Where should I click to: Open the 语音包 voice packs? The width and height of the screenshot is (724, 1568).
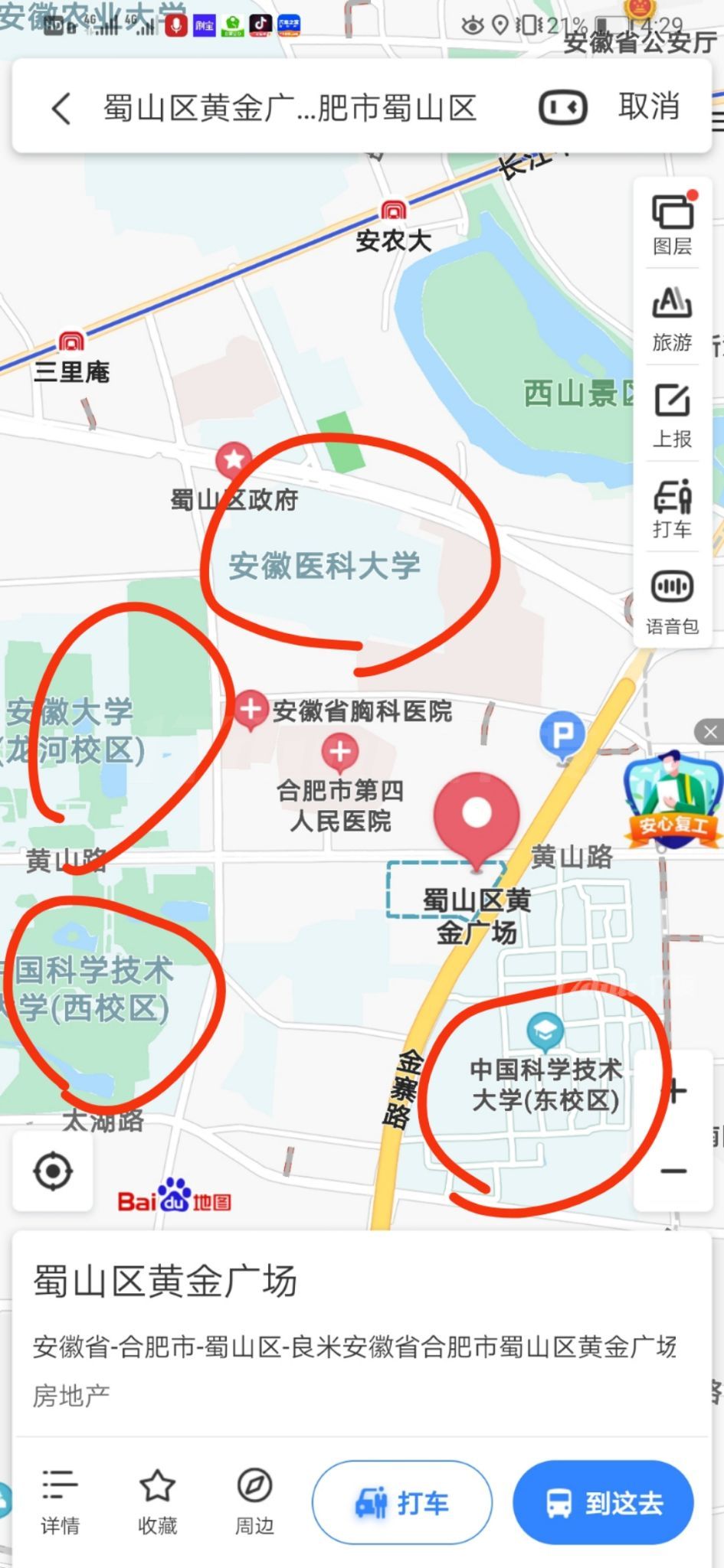(x=672, y=603)
